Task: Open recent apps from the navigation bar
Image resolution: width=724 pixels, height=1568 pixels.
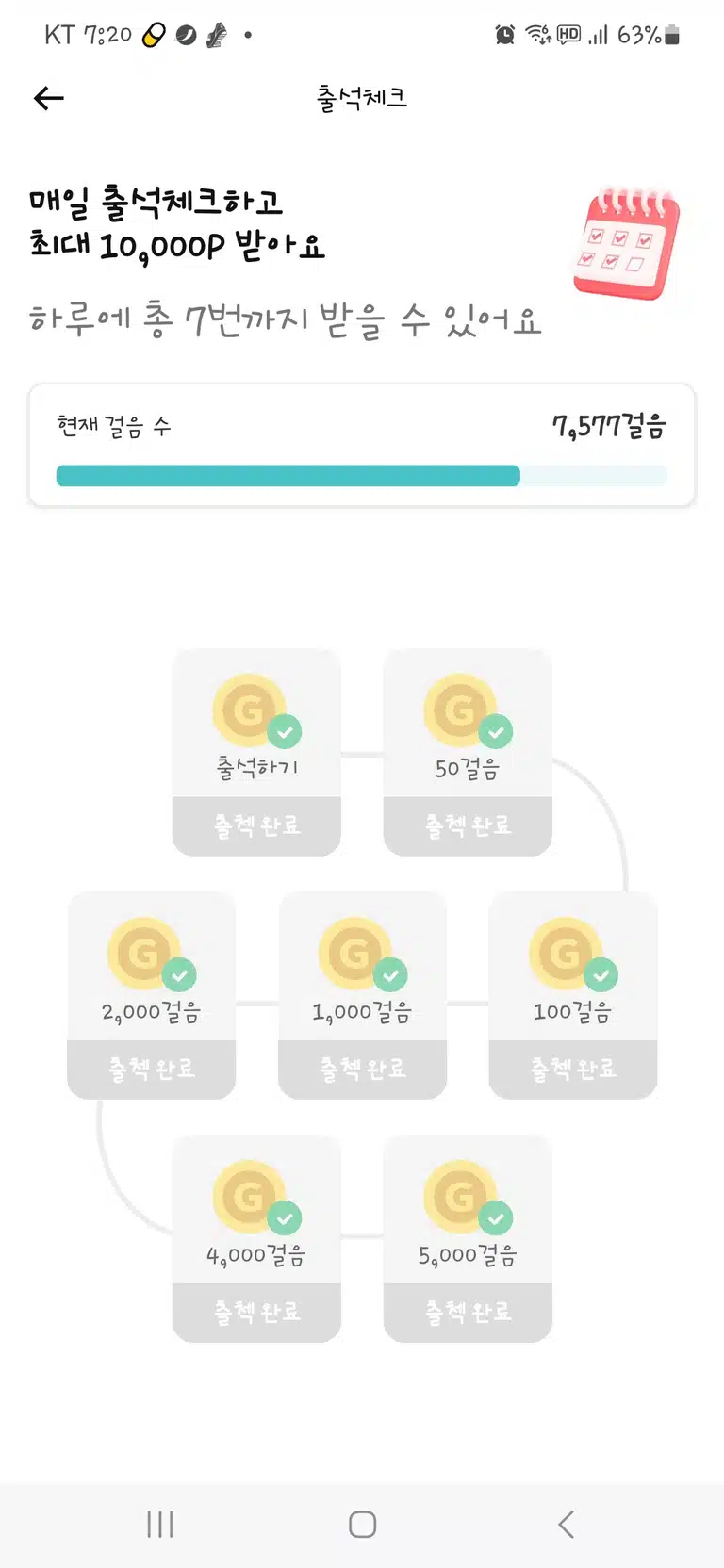Action: pos(160,1525)
